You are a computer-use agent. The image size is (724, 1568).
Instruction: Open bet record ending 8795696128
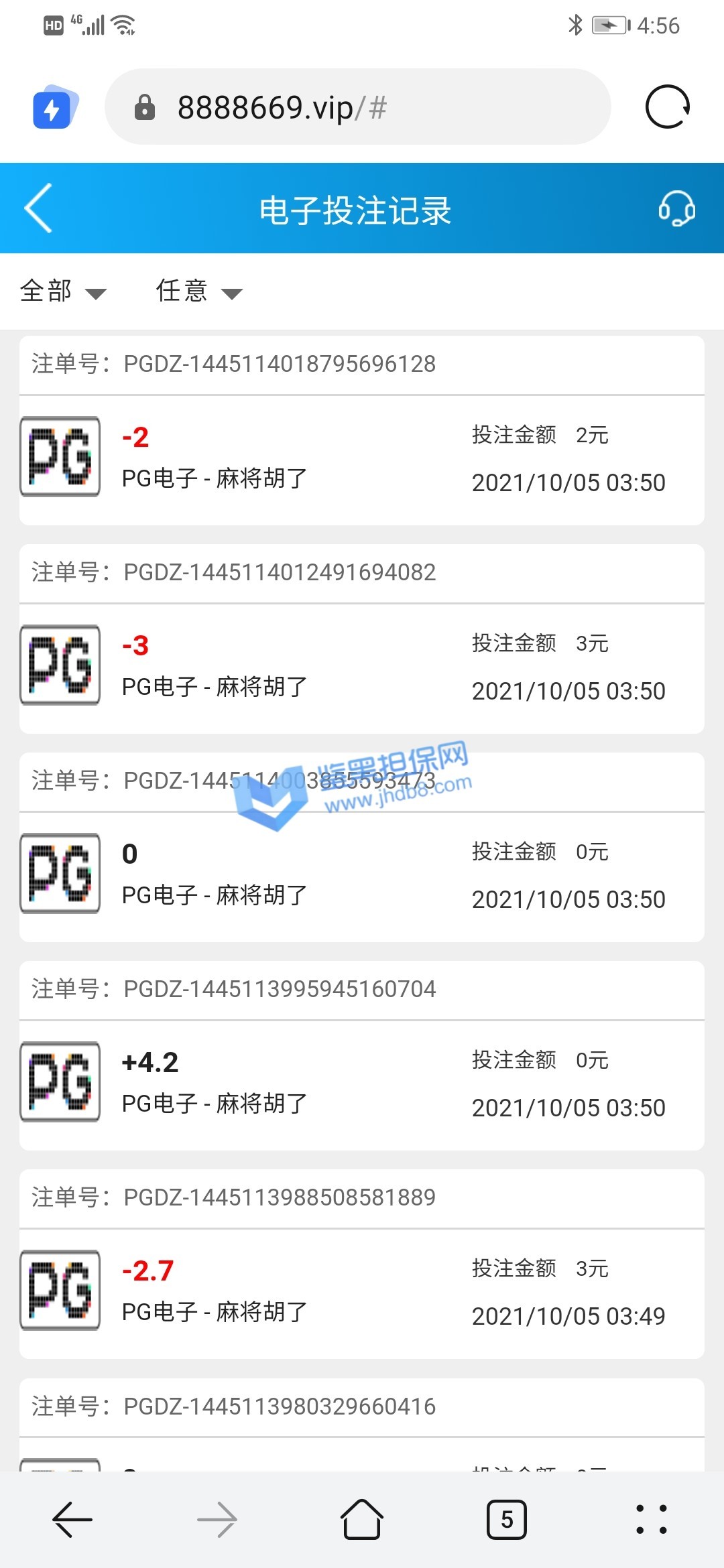[x=362, y=458]
